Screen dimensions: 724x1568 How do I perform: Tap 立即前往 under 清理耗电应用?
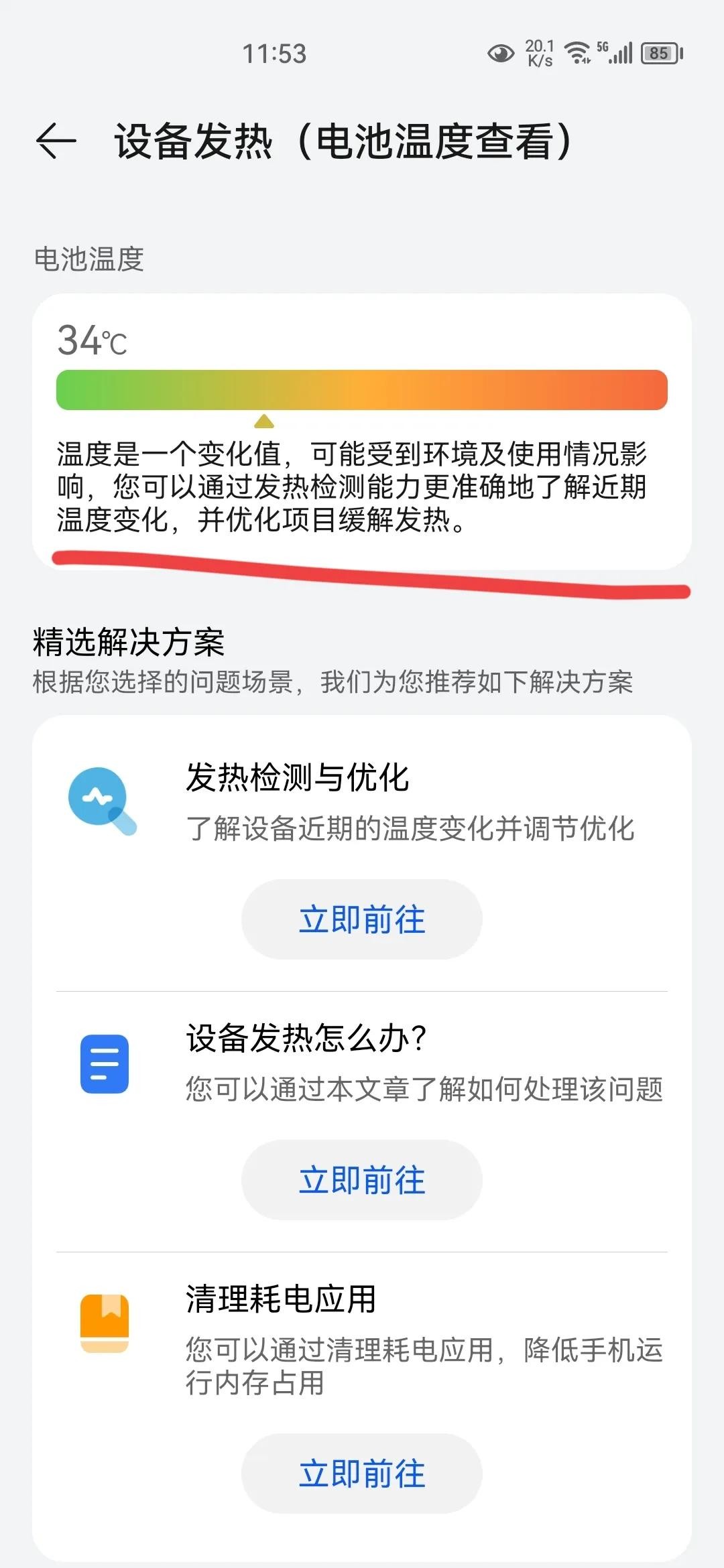(362, 1474)
